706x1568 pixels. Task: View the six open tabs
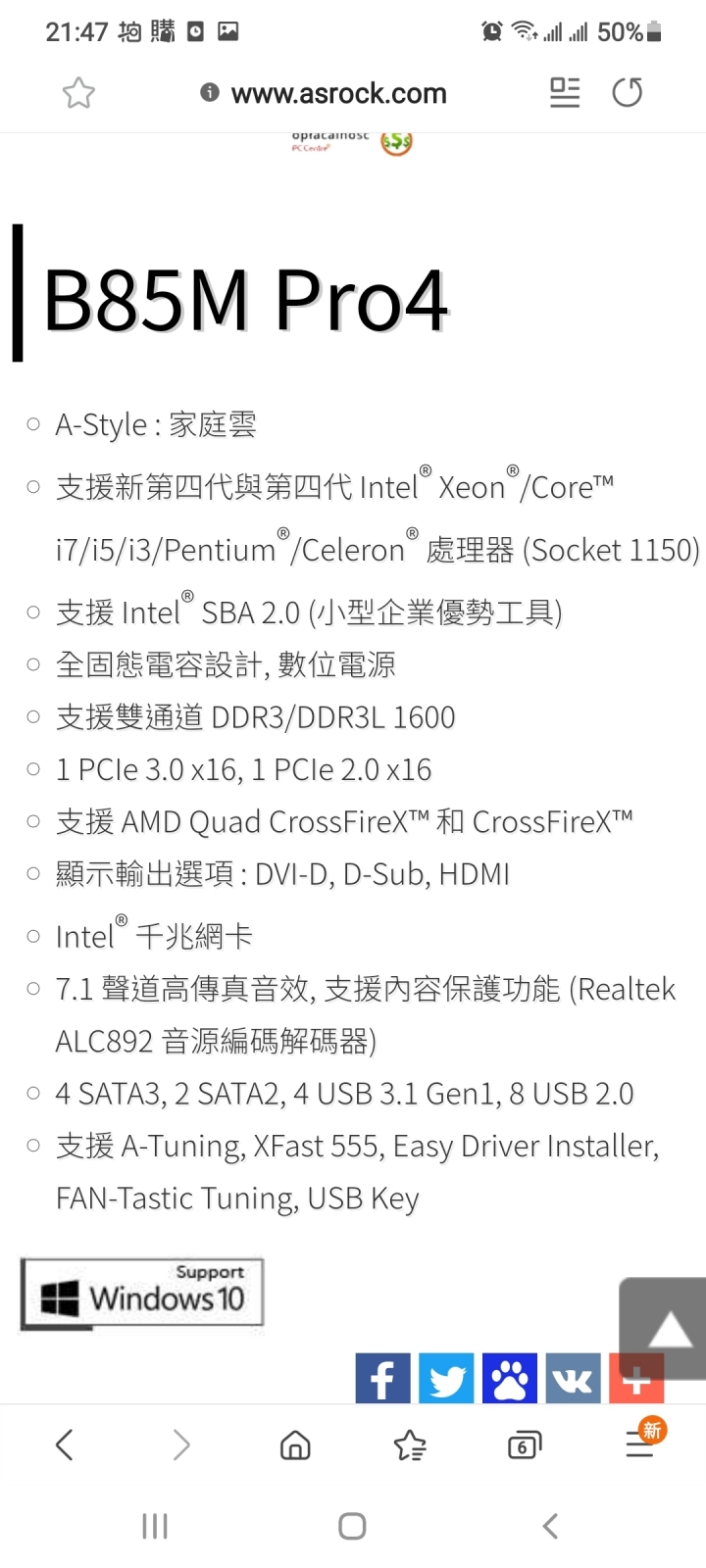click(524, 1445)
